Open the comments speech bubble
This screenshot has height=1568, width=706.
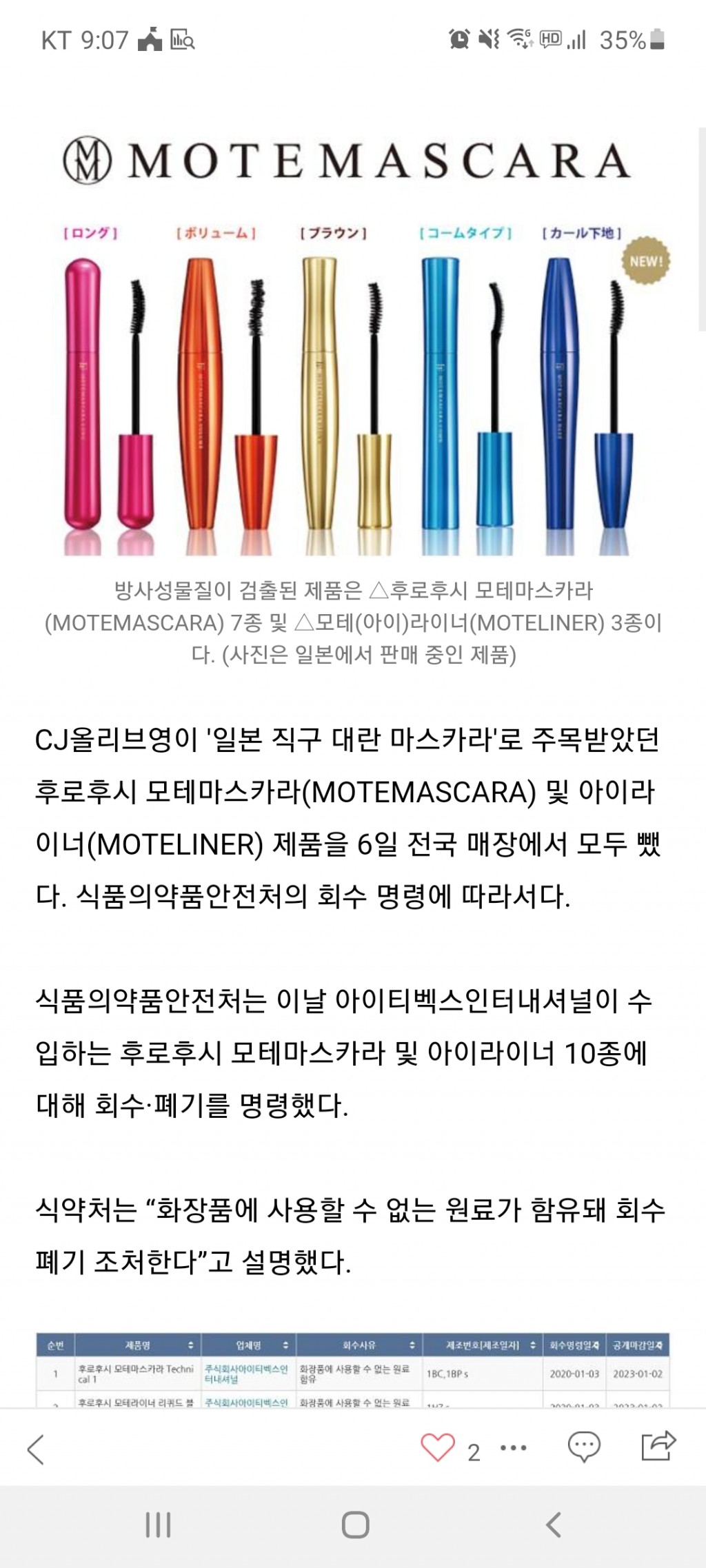tap(584, 1447)
